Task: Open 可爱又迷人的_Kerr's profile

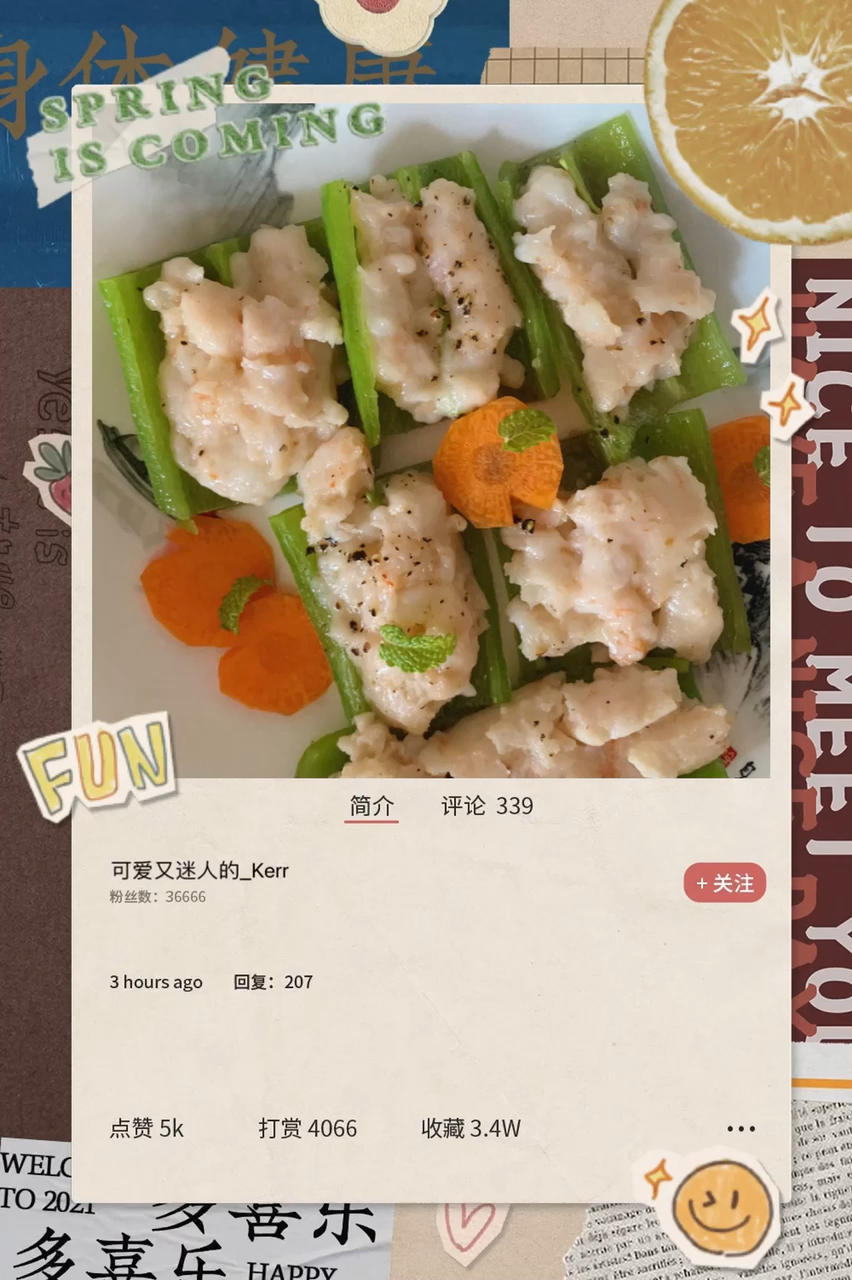Action: [199, 870]
